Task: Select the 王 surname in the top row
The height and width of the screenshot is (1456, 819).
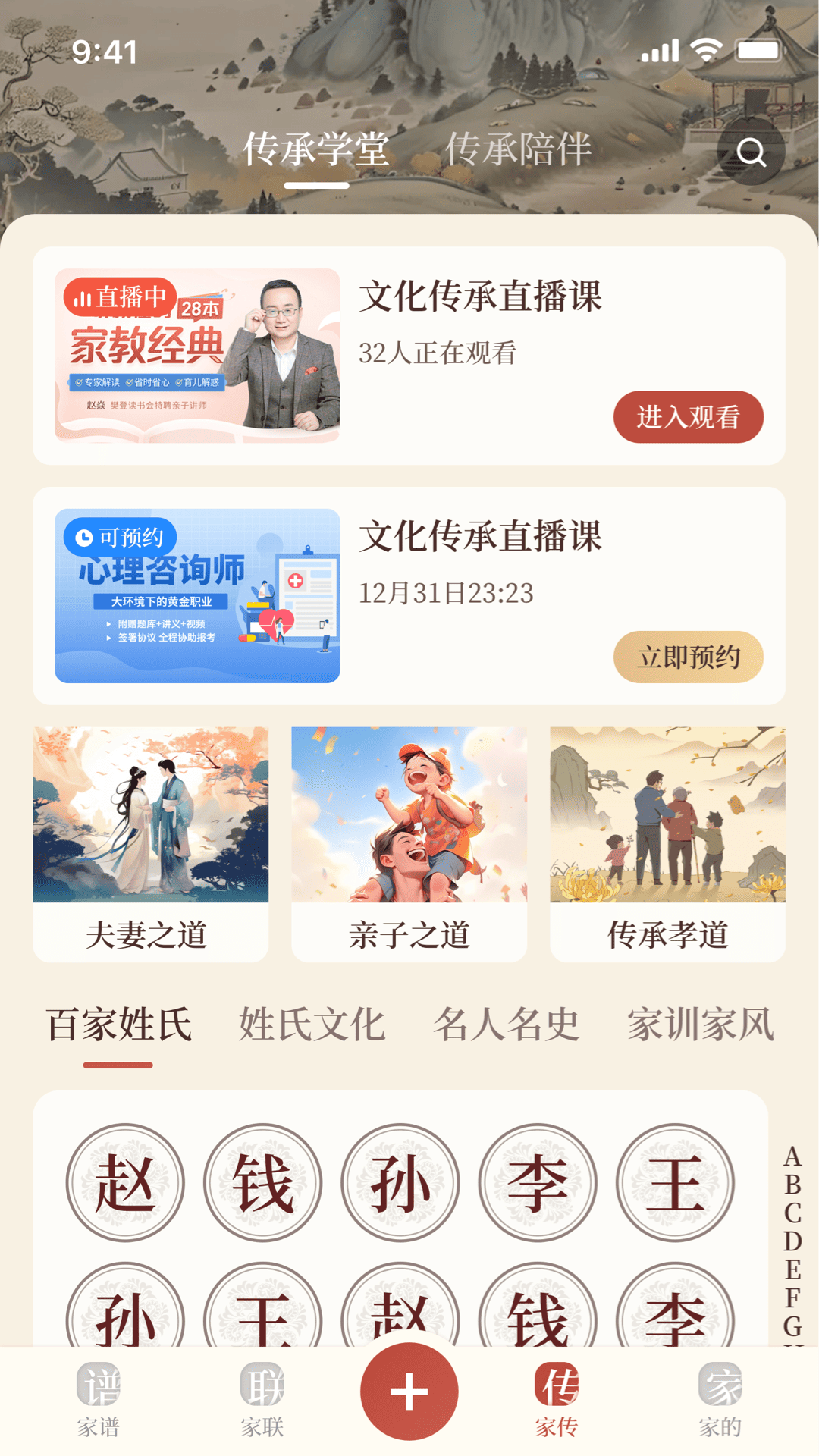Action: pos(675,1182)
